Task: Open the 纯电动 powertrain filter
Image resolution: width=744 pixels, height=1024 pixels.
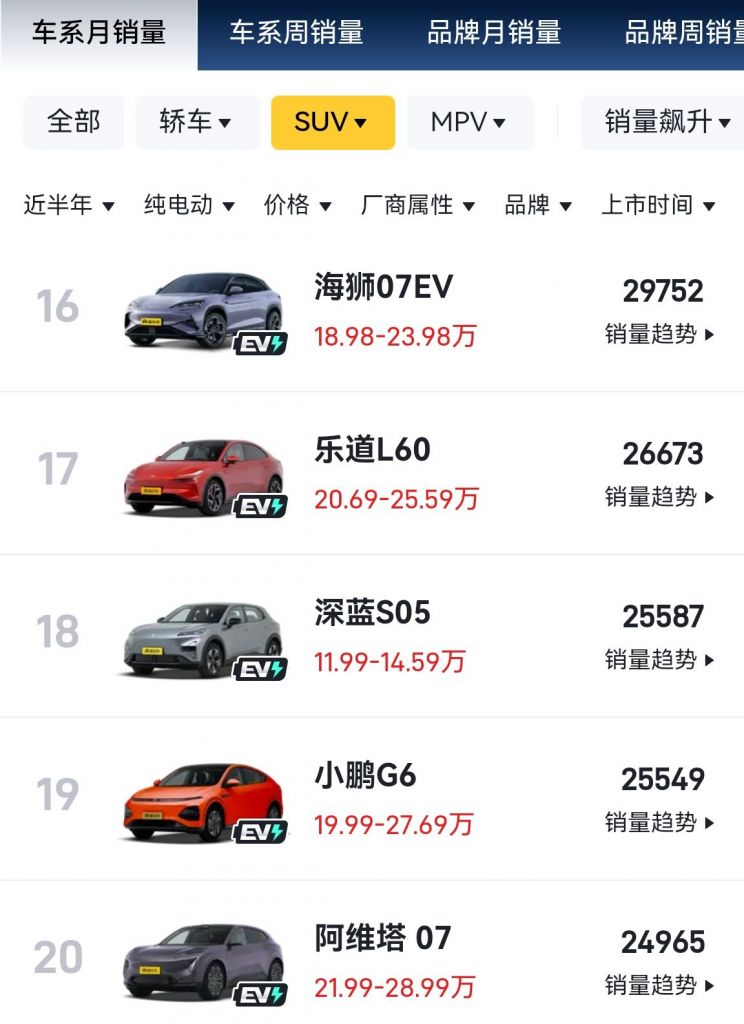Action: tap(187, 203)
